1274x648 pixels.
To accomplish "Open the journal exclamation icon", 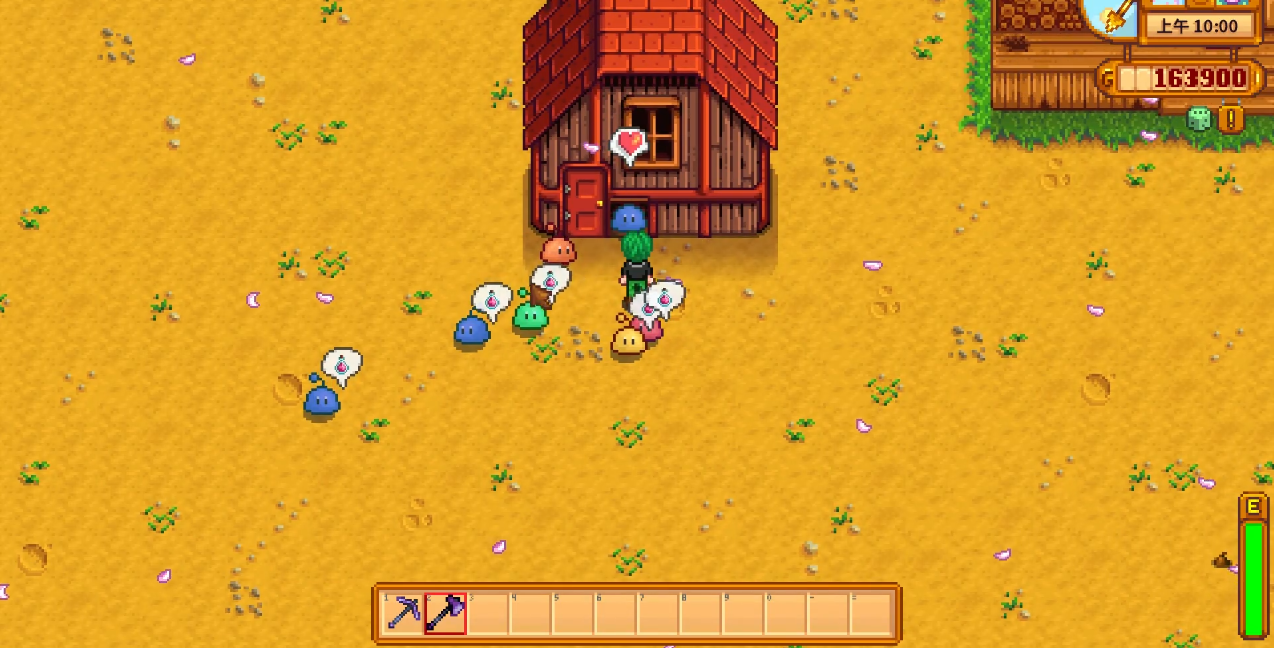I will [x=1231, y=119].
